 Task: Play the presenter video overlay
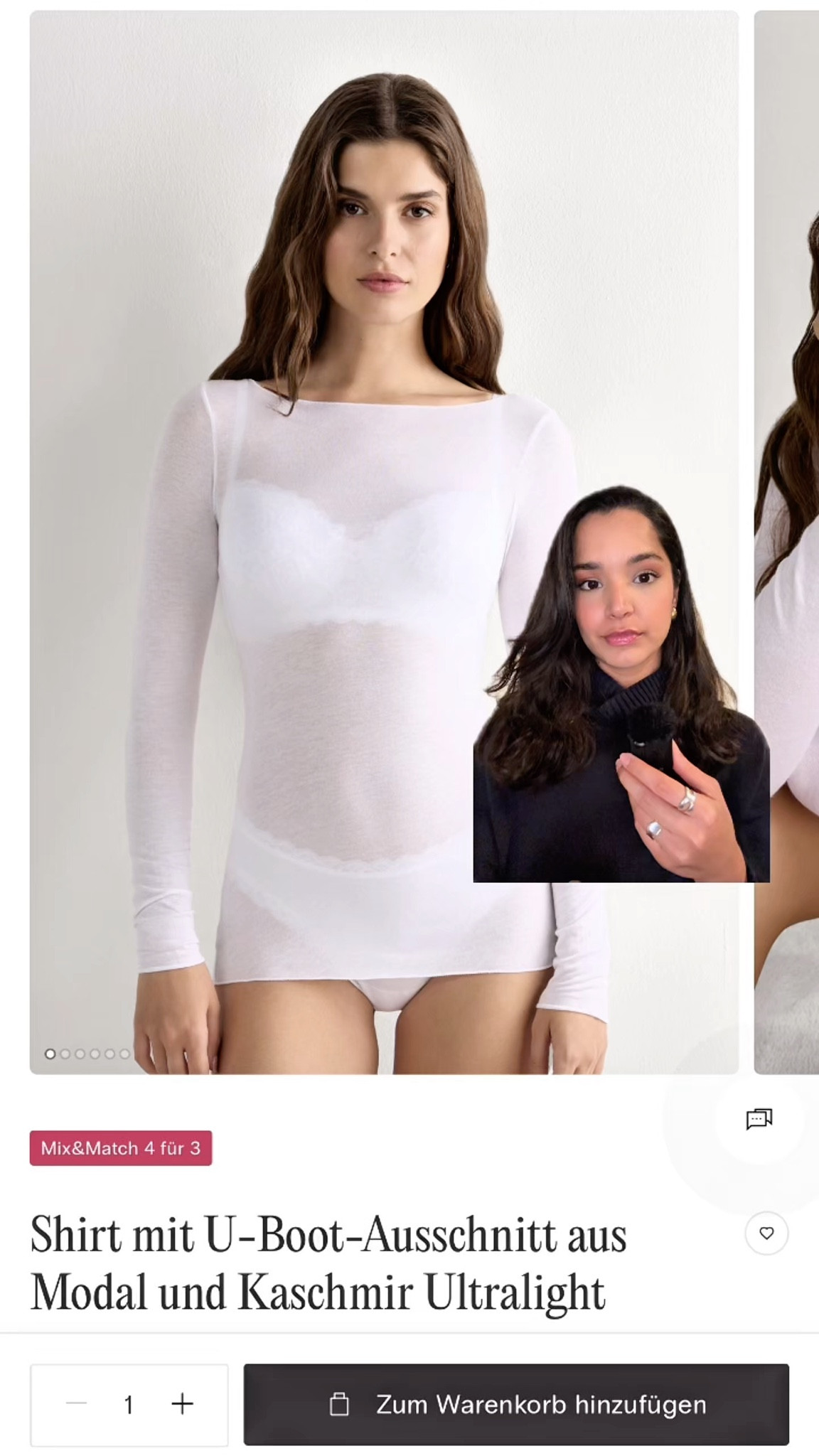click(622, 686)
